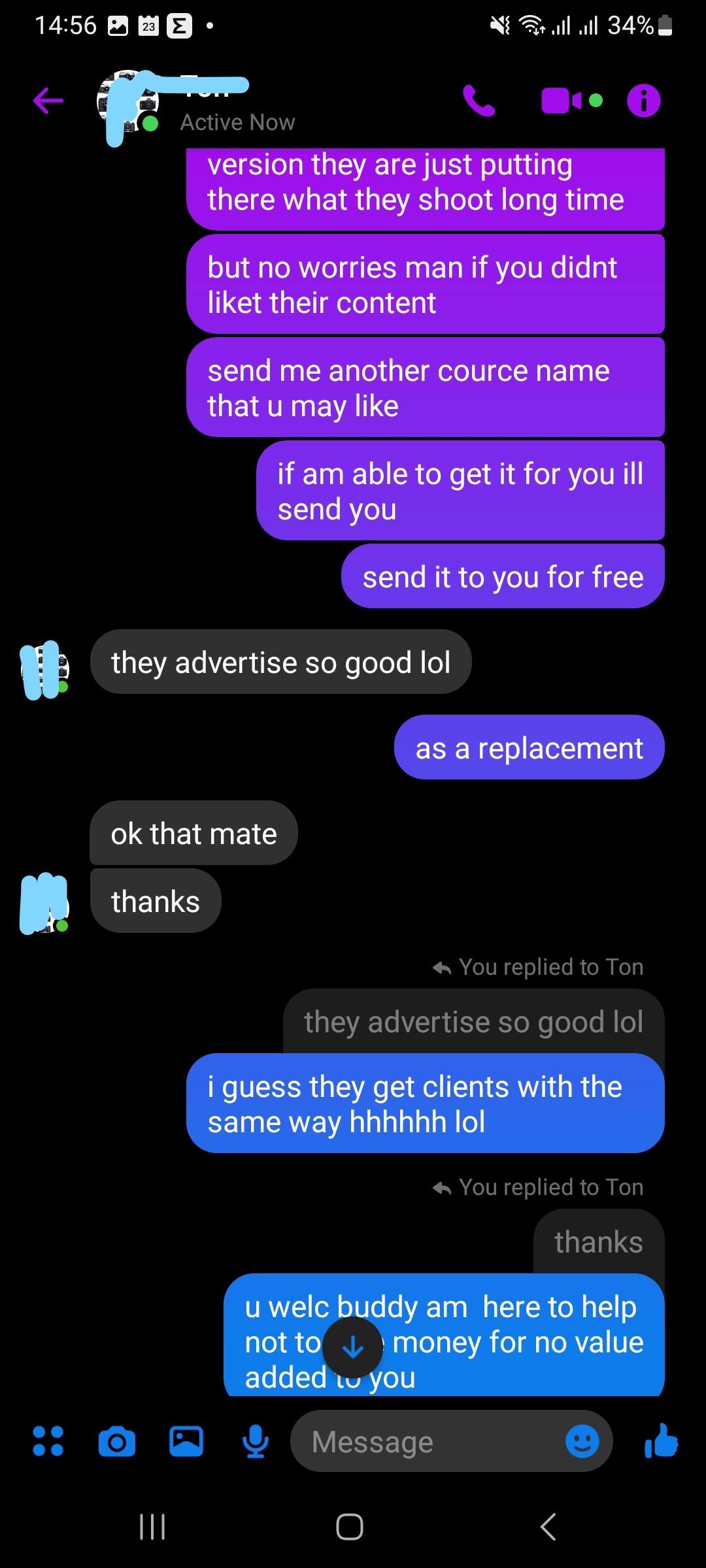Open the emoji picker

tap(582, 1441)
